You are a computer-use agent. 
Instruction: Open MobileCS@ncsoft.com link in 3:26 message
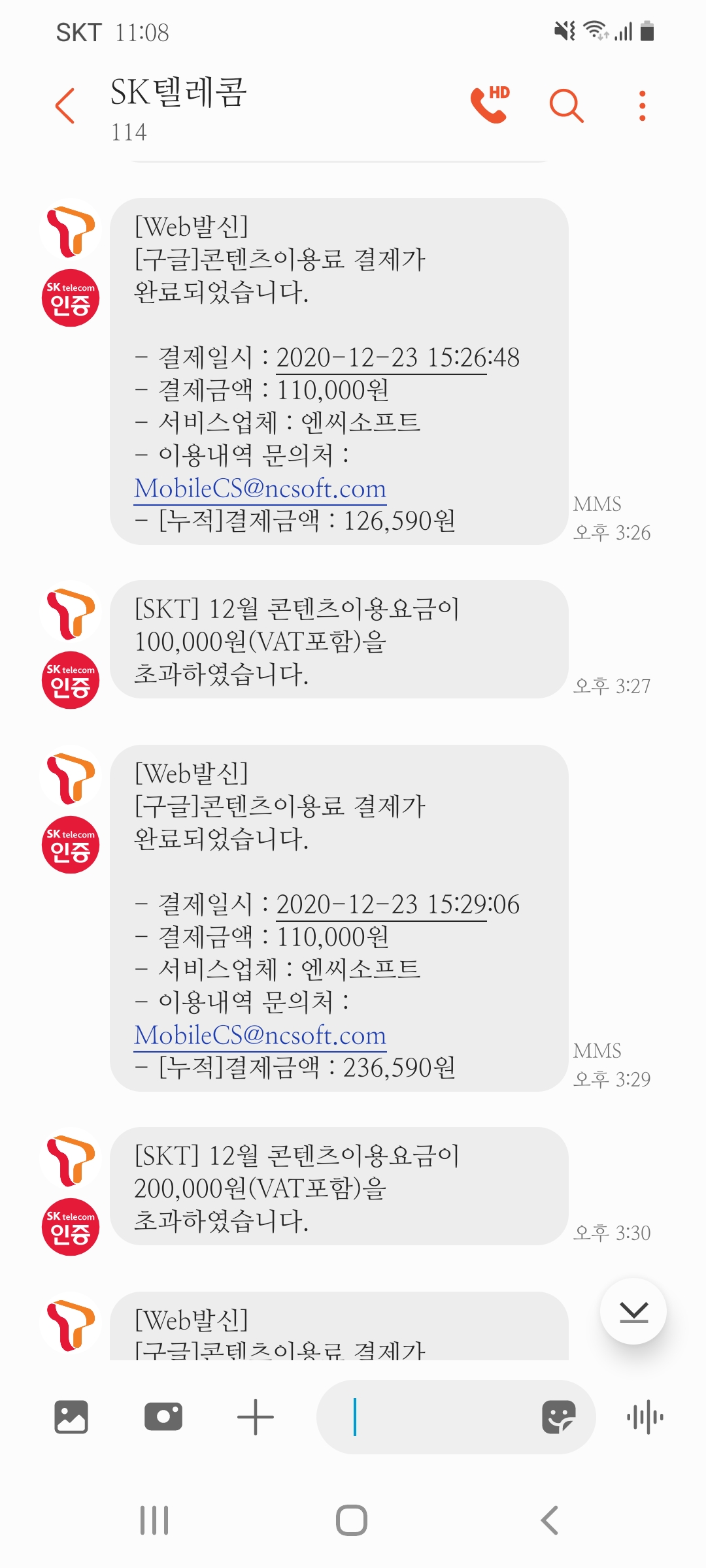260,489
